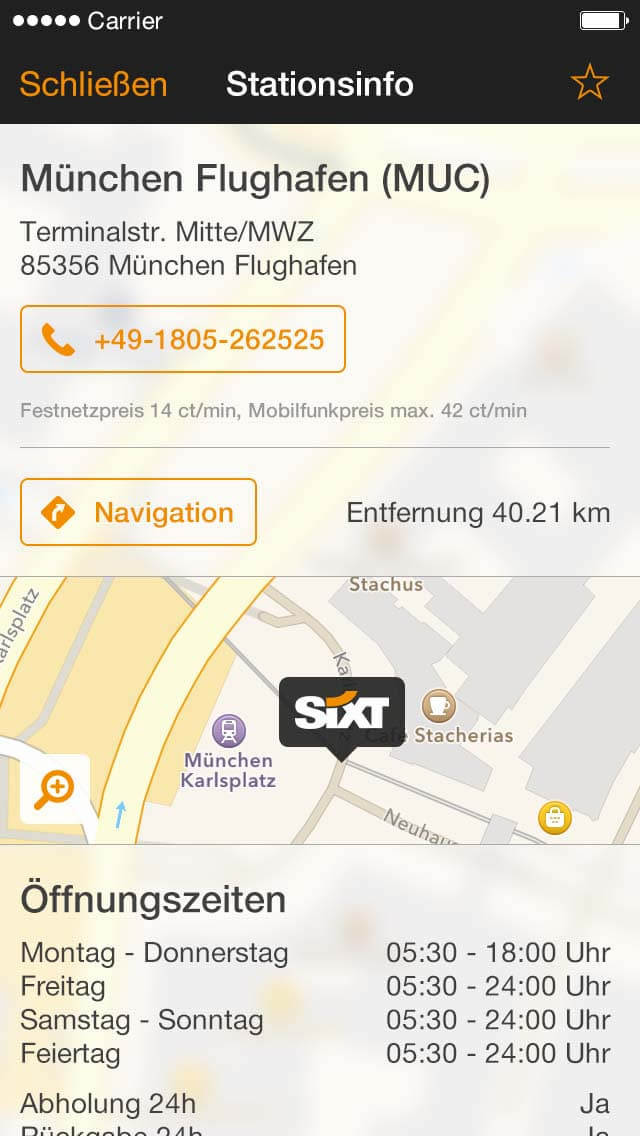
Task: Call the station at +49-1805-262525
Action: [183, 340]
